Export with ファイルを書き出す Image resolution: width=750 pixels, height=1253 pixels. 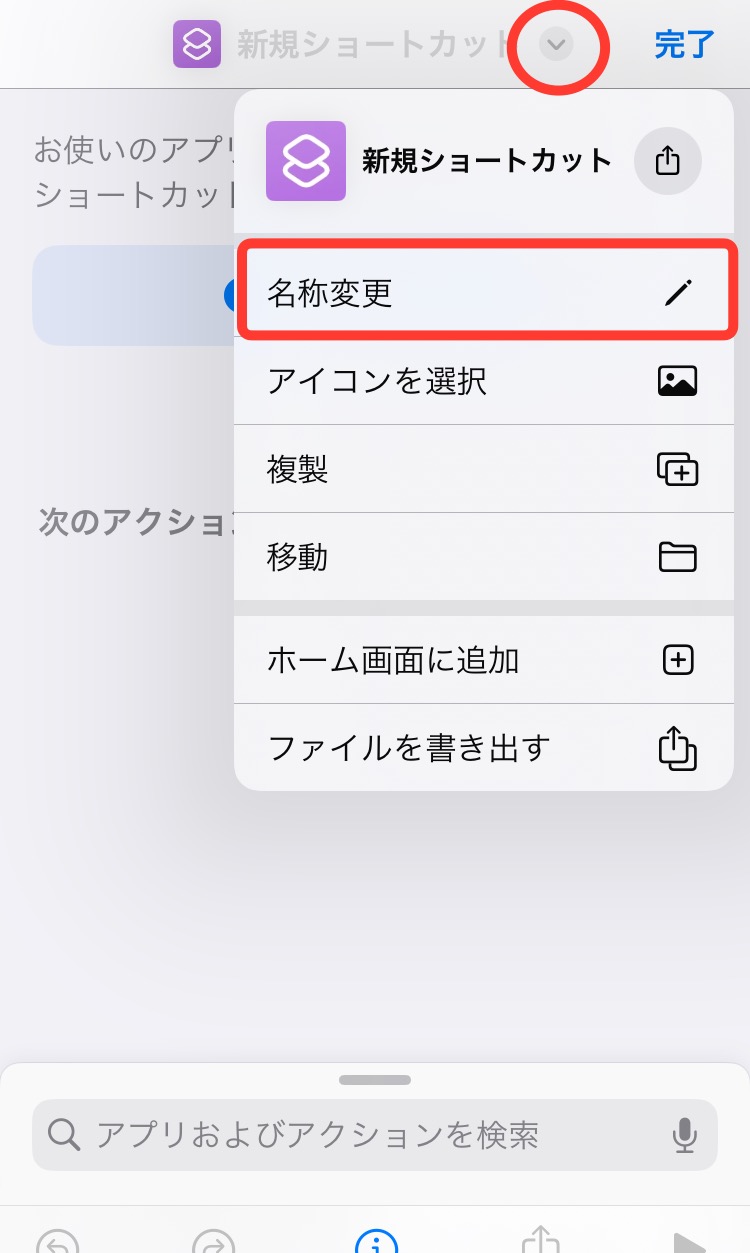click(x=484, y=748)
